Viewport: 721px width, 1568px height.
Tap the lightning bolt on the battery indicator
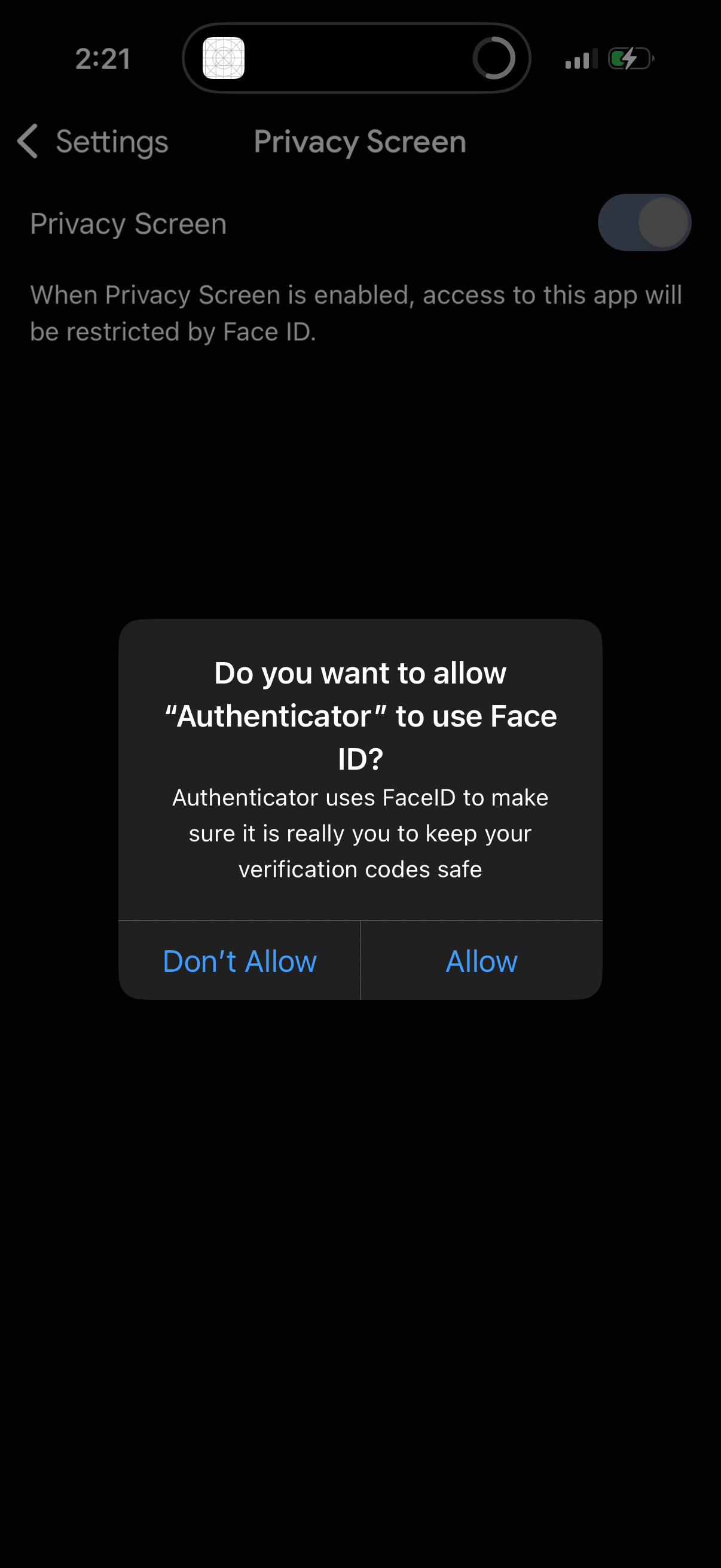tap(630, 59)
